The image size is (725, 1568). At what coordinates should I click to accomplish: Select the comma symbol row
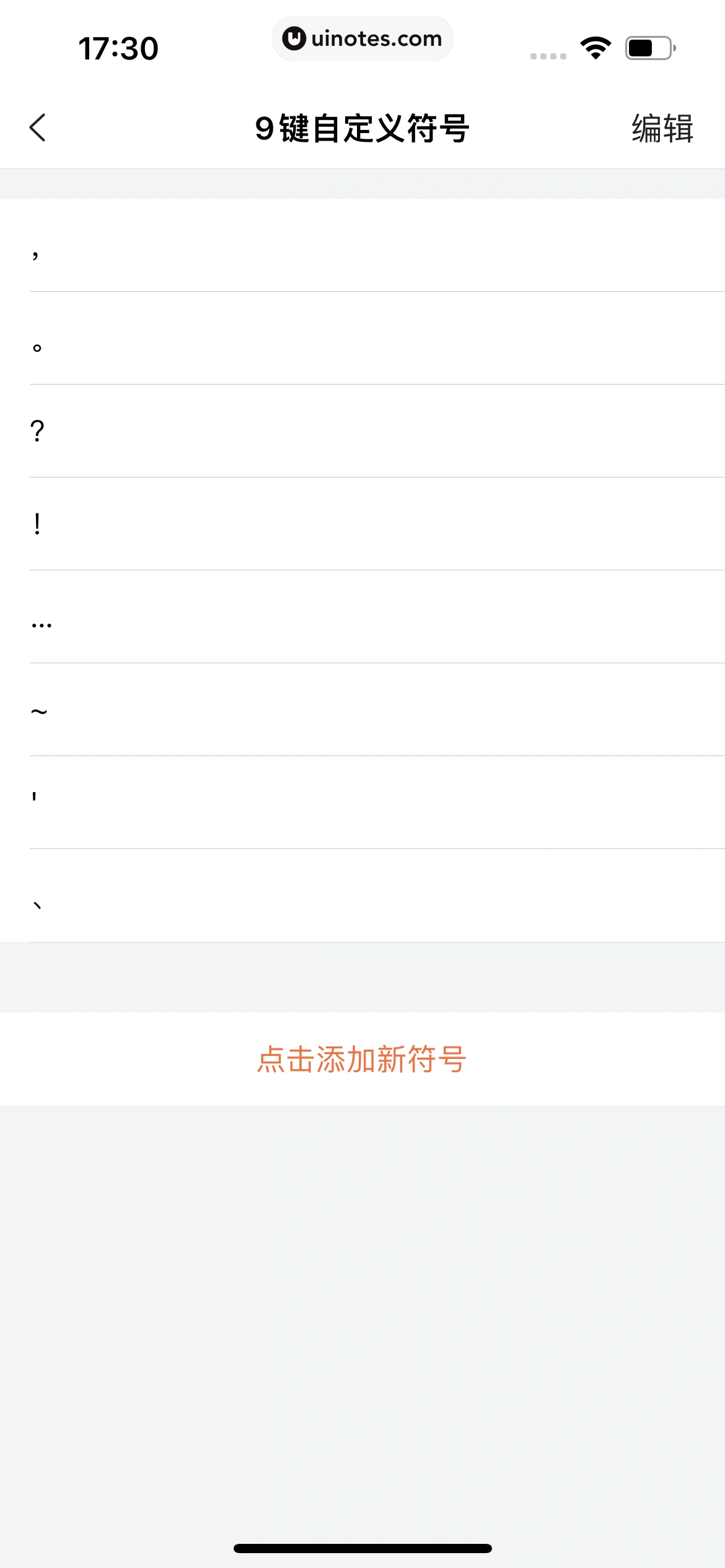pyautogui.click(x=362, y=246)
